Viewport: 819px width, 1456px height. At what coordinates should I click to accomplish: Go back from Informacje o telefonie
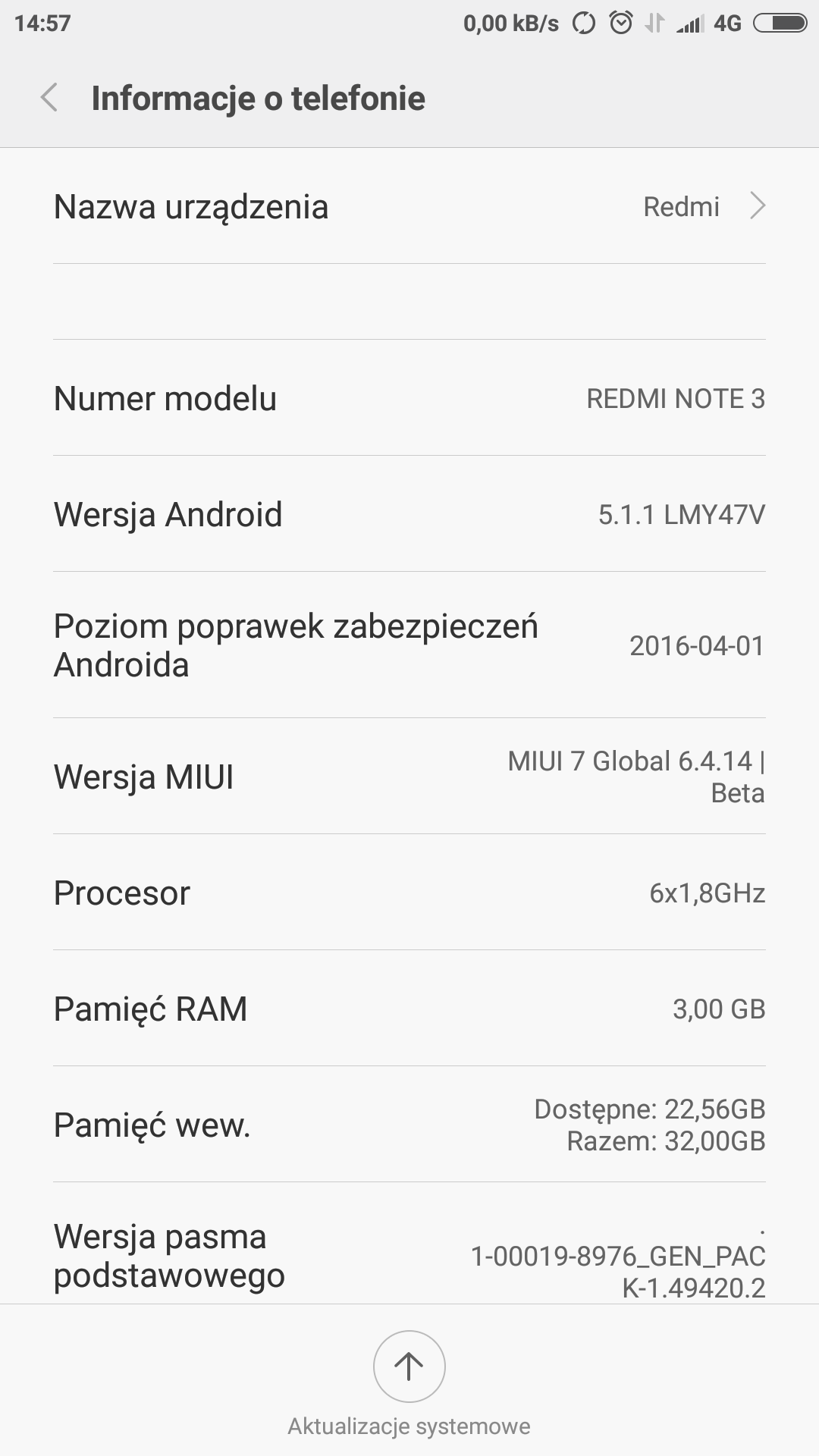(x=50, y=99)
